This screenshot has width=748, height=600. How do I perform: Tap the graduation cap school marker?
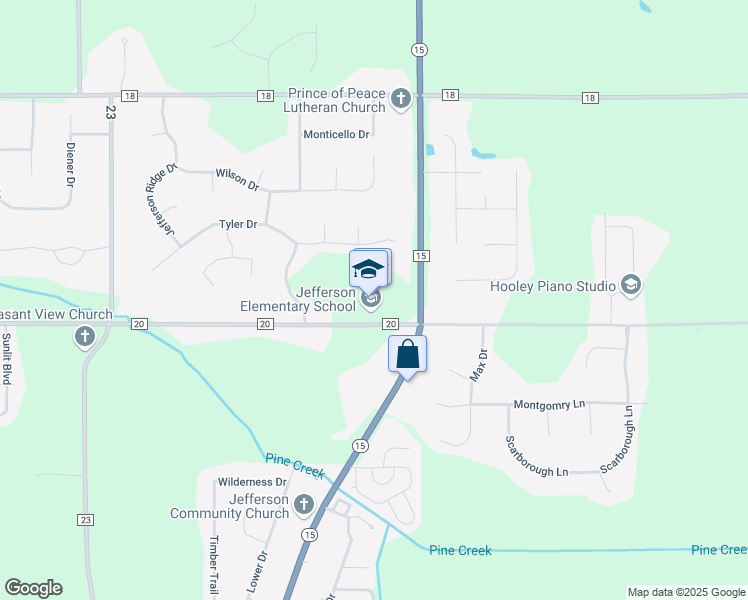[368, 269]
